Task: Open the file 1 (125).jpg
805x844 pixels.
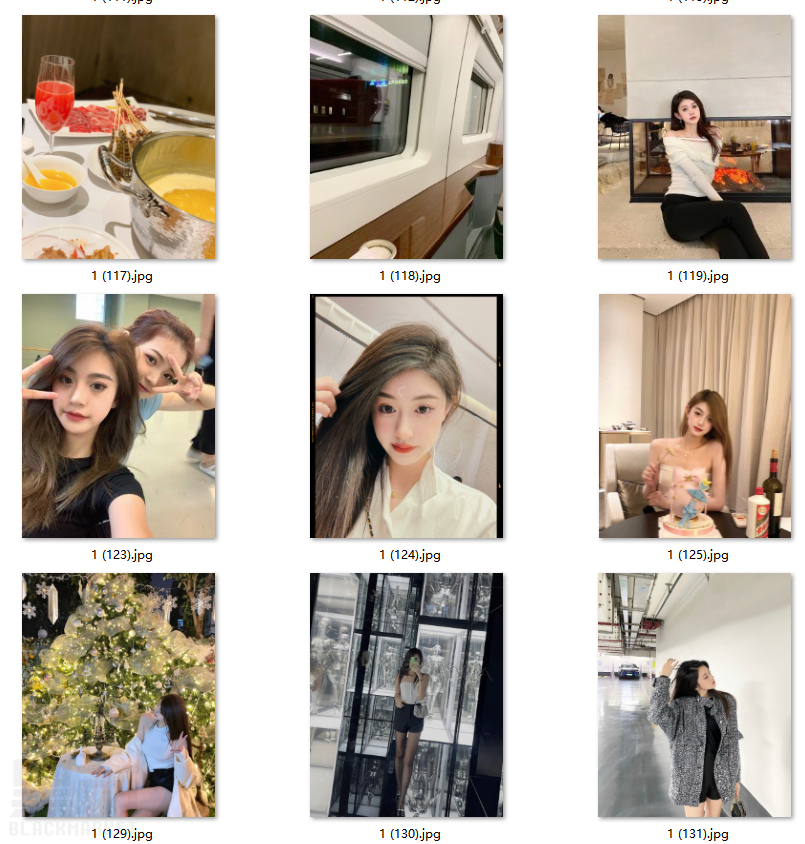Action: (695, 416)
